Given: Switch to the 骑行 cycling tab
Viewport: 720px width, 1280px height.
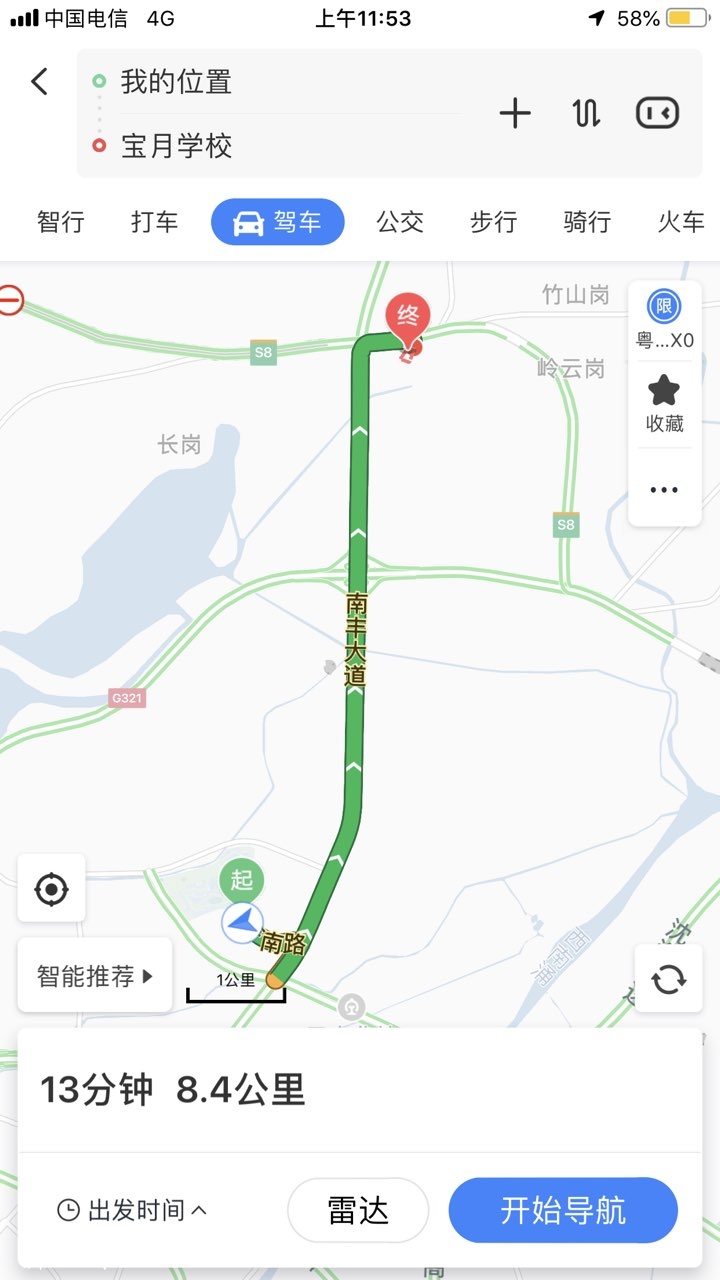Looking at the screenshot, I should pyautogui.click(x=587, y=222).
